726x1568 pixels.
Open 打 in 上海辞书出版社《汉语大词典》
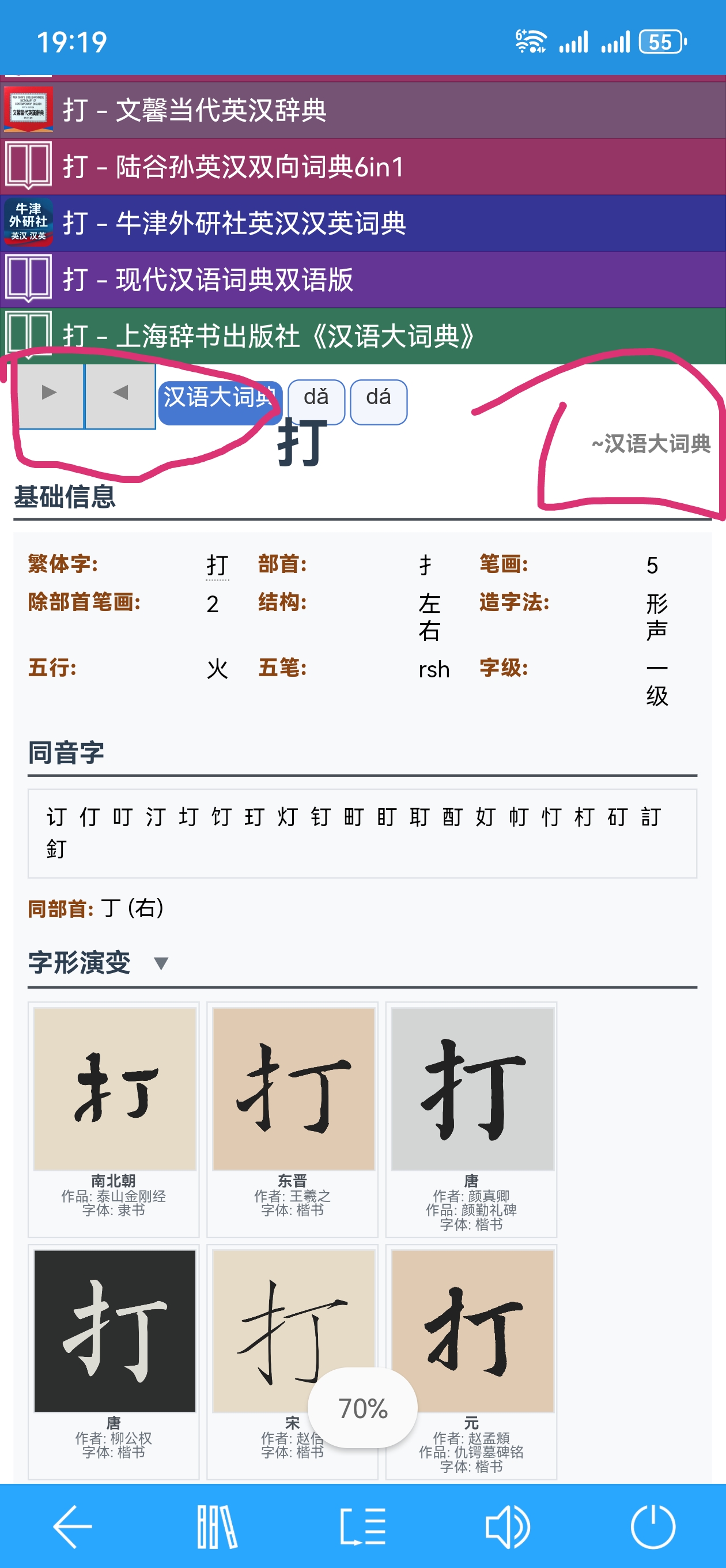tap(362, 336)
